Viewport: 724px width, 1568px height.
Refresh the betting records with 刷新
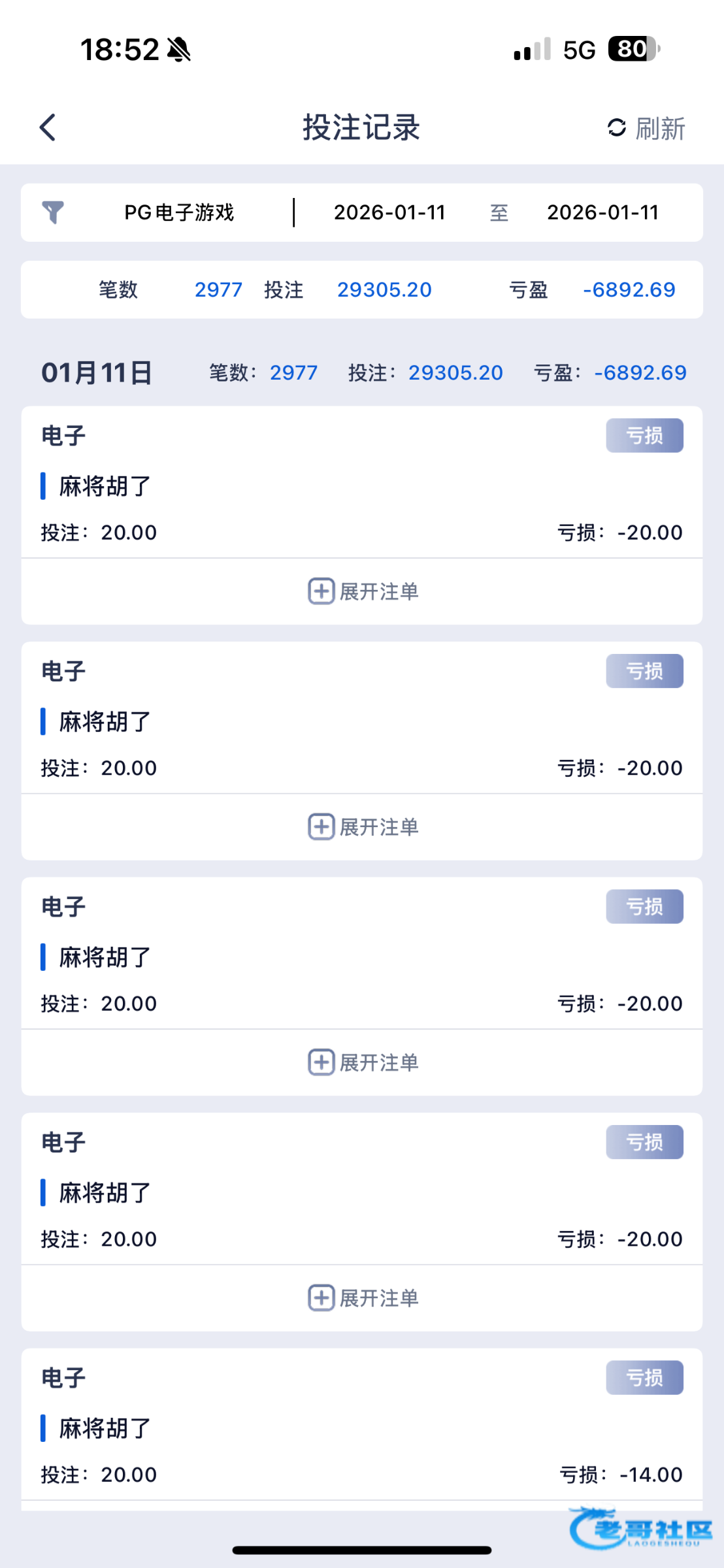(x=646, y=128)
